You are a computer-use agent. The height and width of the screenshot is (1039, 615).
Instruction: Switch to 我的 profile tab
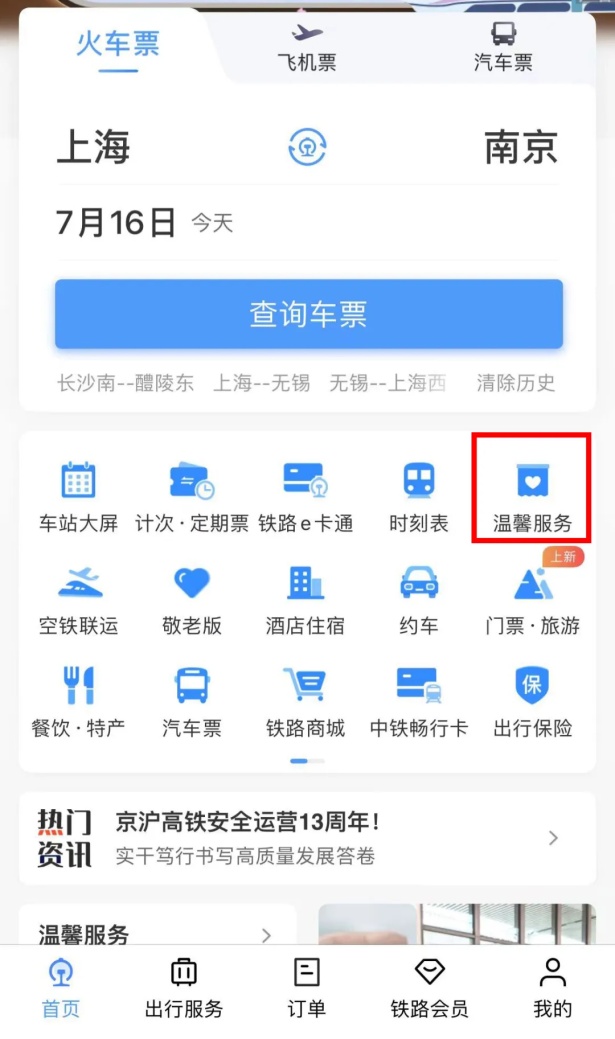pos(552,986)
